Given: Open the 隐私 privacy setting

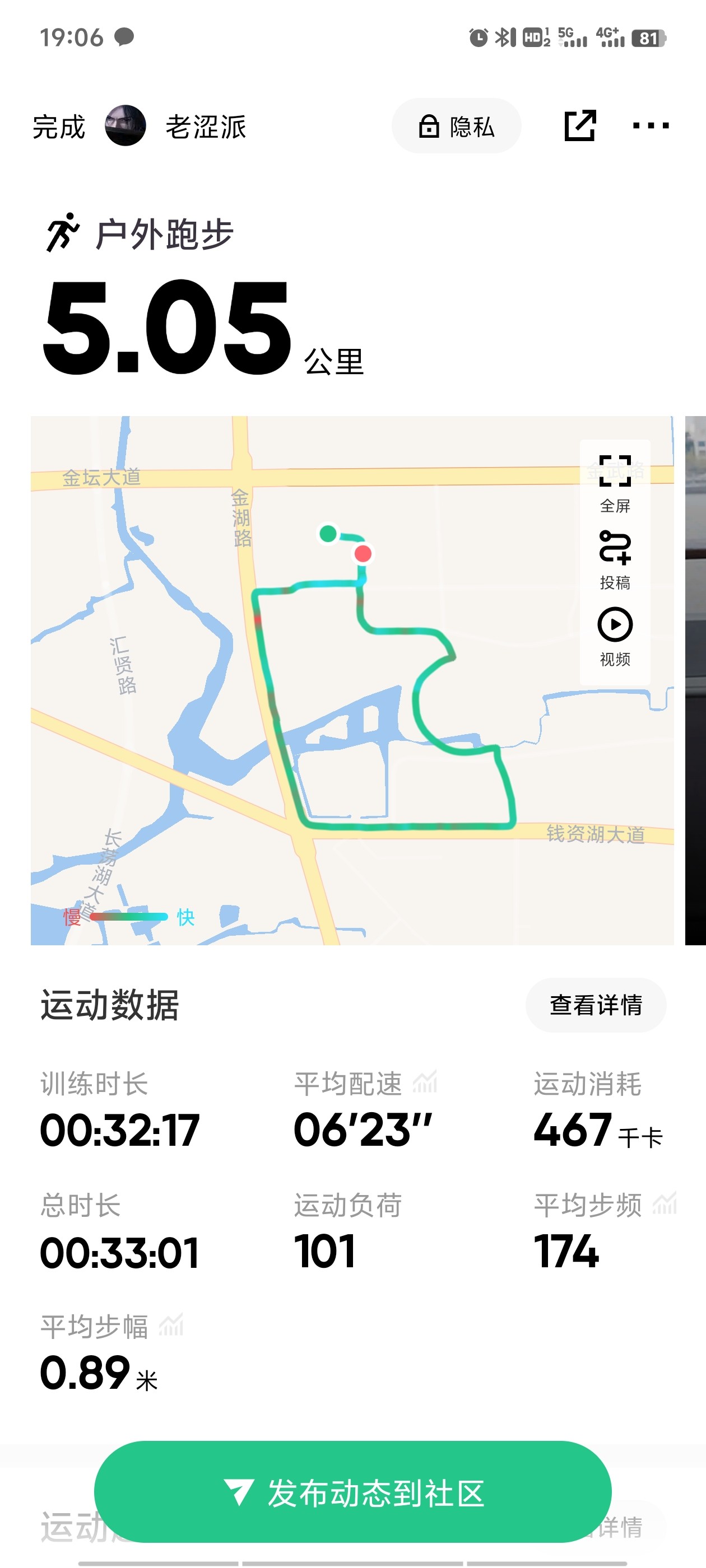Looking at the screenshot, I should (x=456, y=126).
